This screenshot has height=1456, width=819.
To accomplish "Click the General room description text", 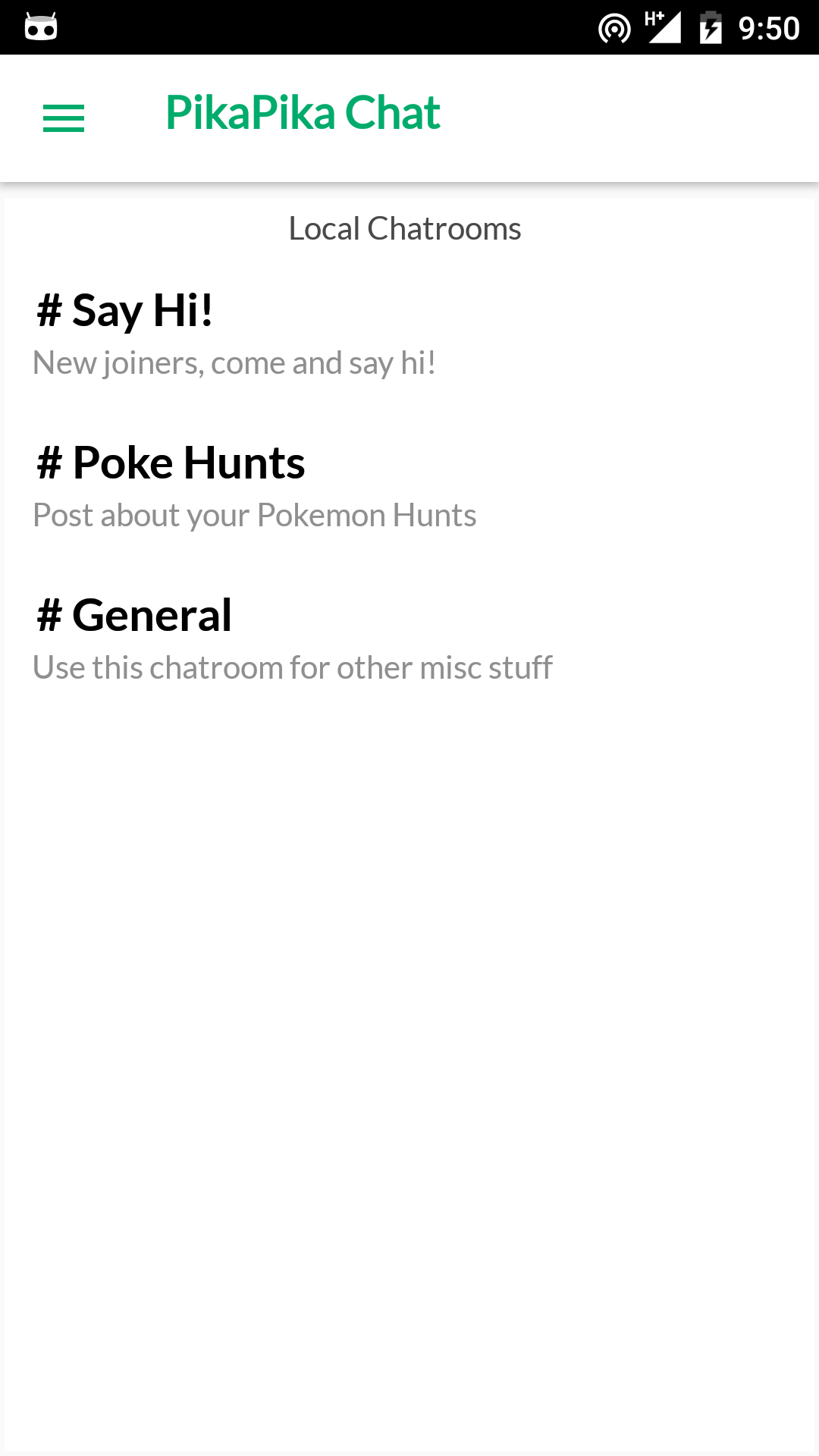I will pos(293,667).
